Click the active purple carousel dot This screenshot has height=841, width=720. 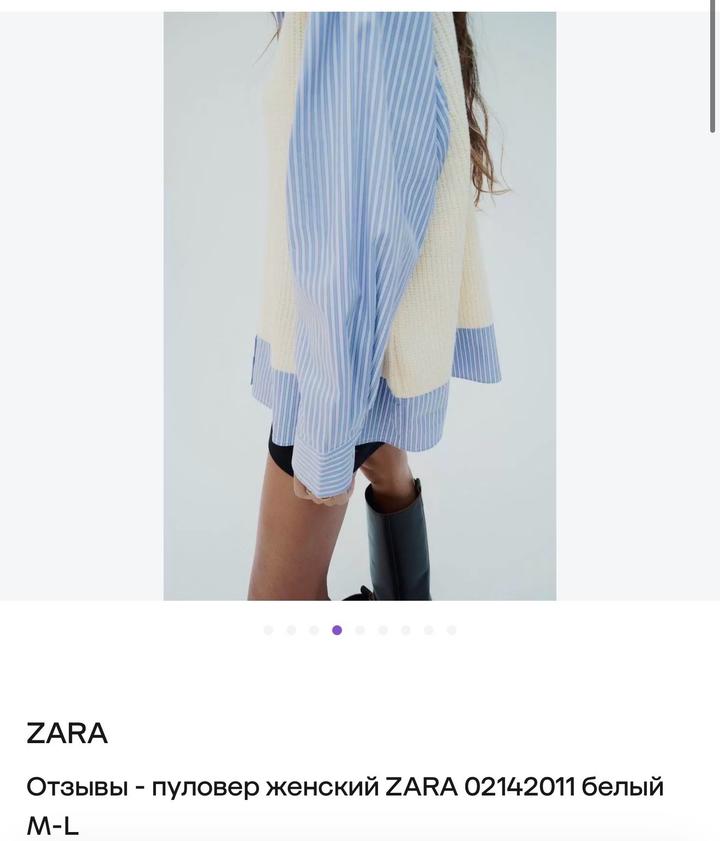[x=337, y=631]
